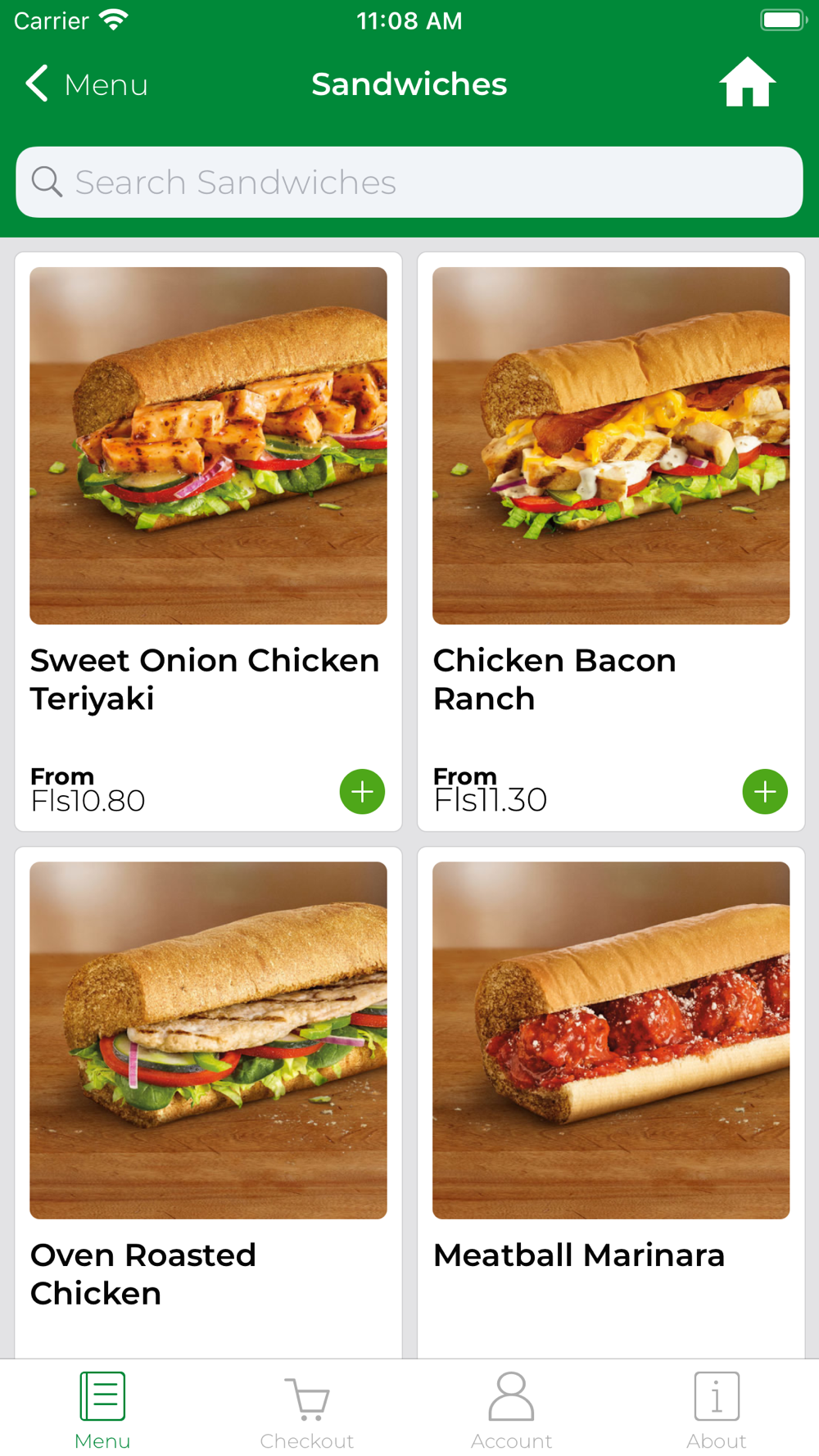Open the Sweet Onion Chicken Teriyaki card
Screen dimensions: 819x1456
click(x=208, y=491)
